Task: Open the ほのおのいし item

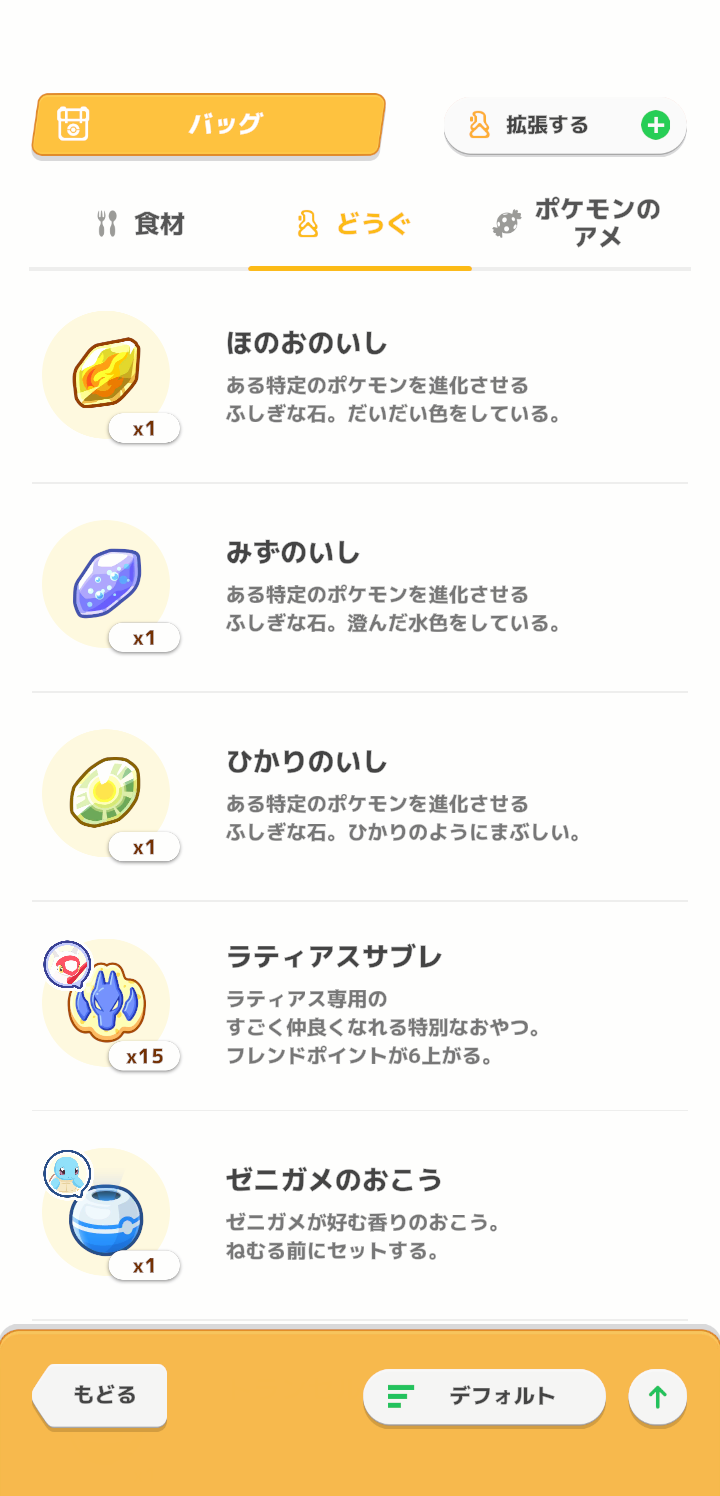Action: (x=360, y=378)
